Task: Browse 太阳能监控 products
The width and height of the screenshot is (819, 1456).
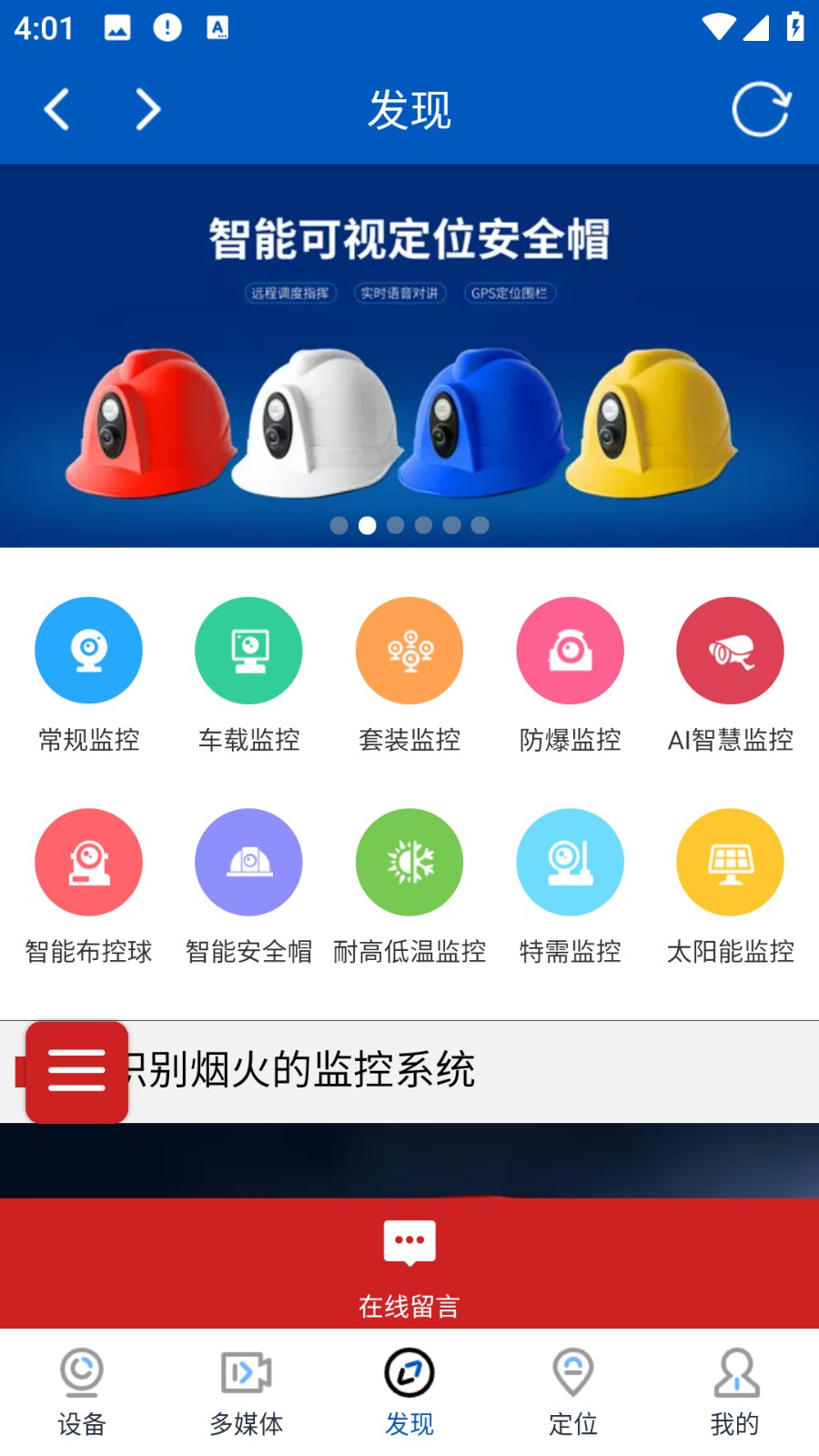Action: 730,863
